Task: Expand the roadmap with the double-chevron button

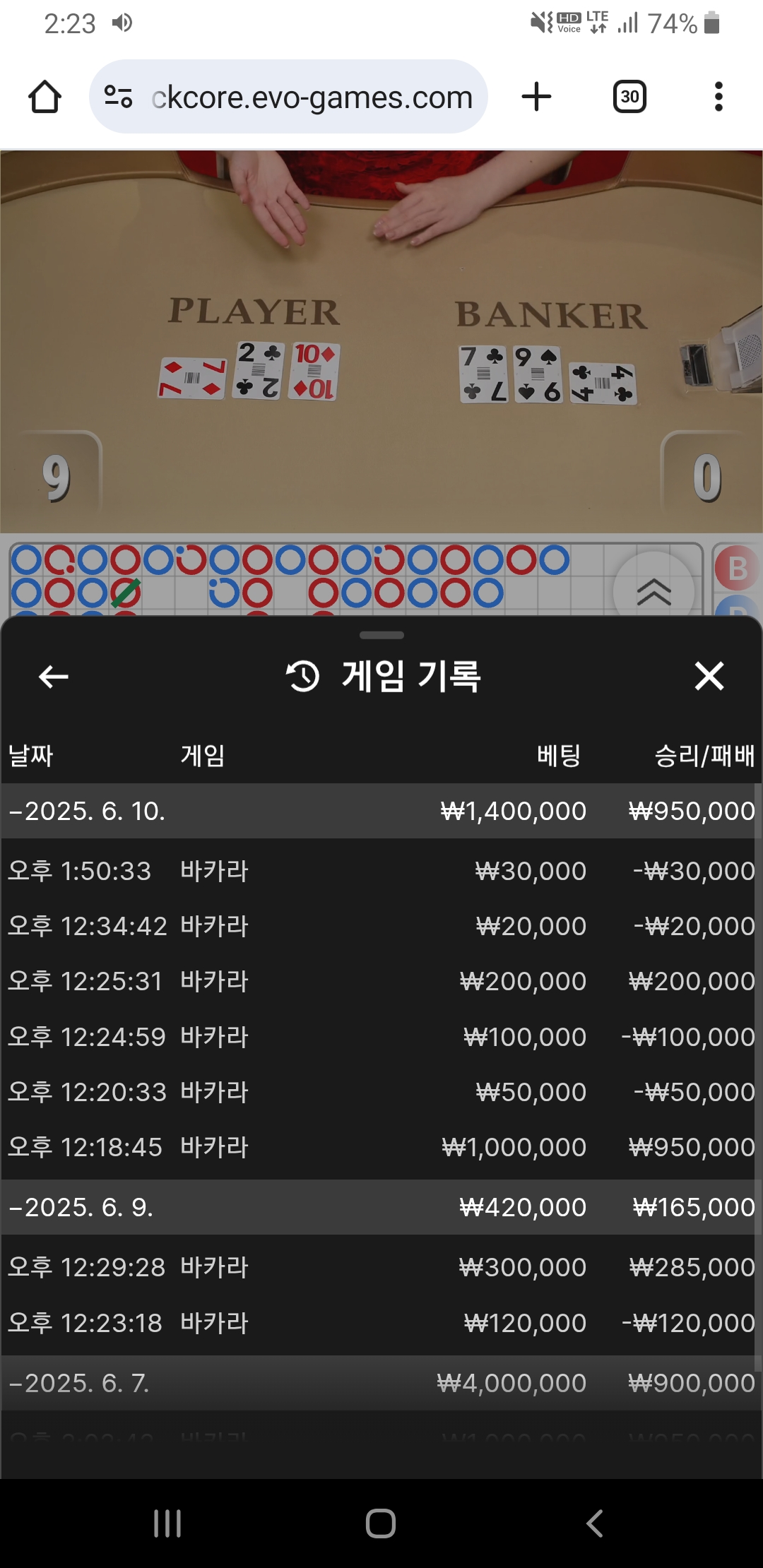Action: [654, 592]
